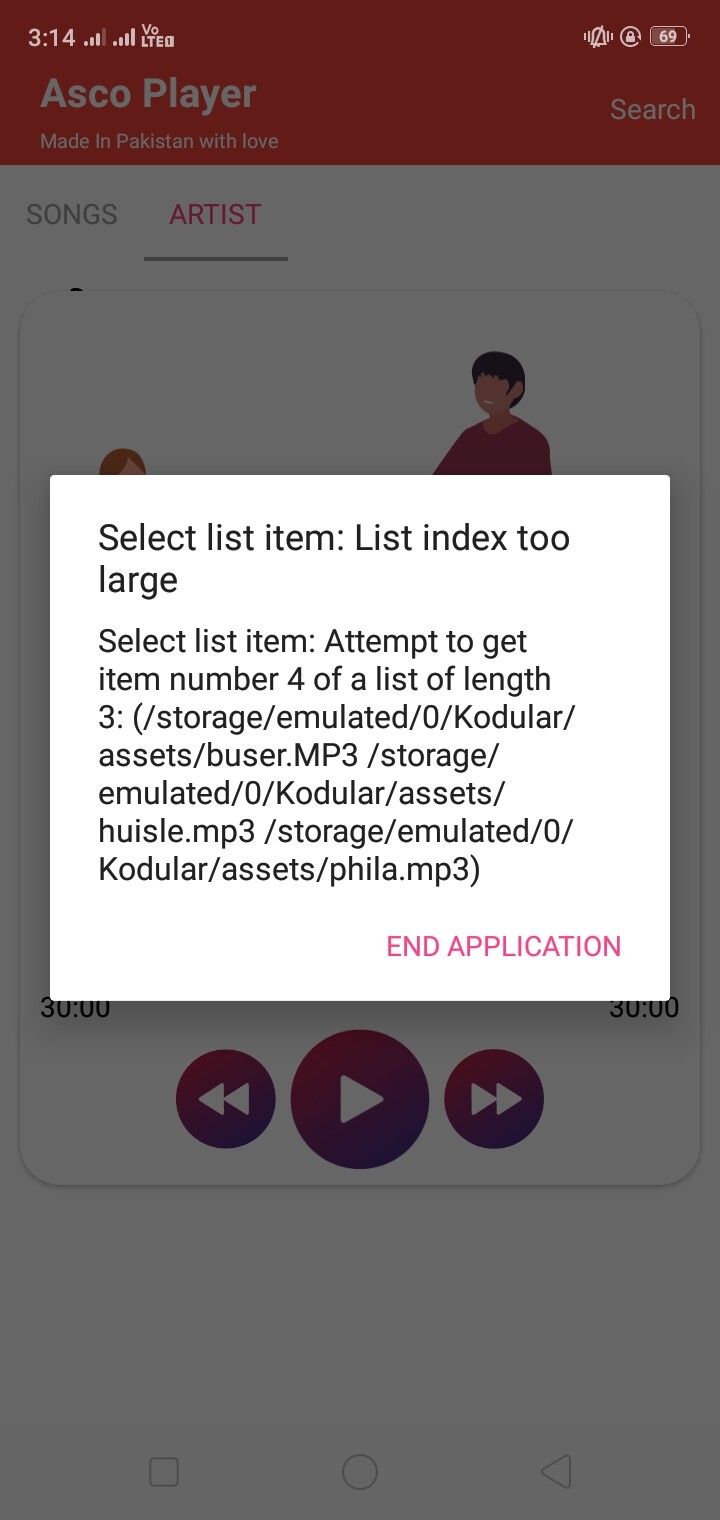Switch to the Songs tab

[x=72, y=214]
